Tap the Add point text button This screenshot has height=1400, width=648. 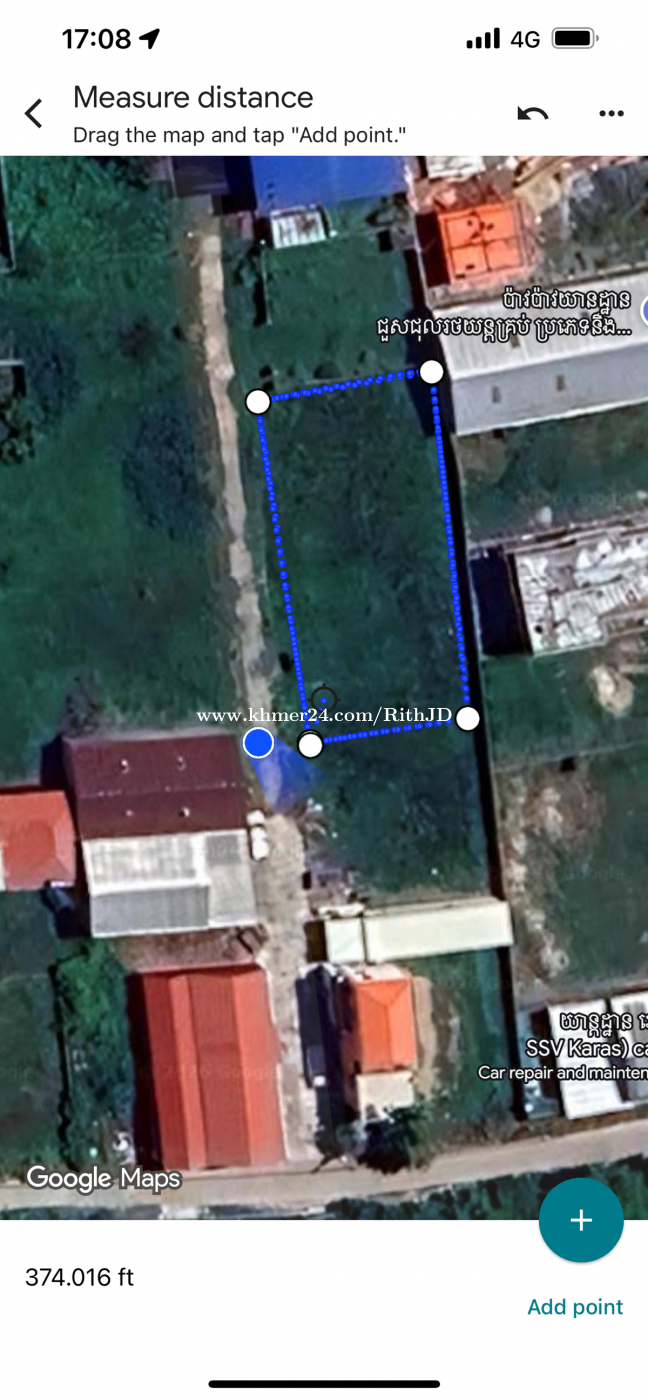pos(575,1307)
